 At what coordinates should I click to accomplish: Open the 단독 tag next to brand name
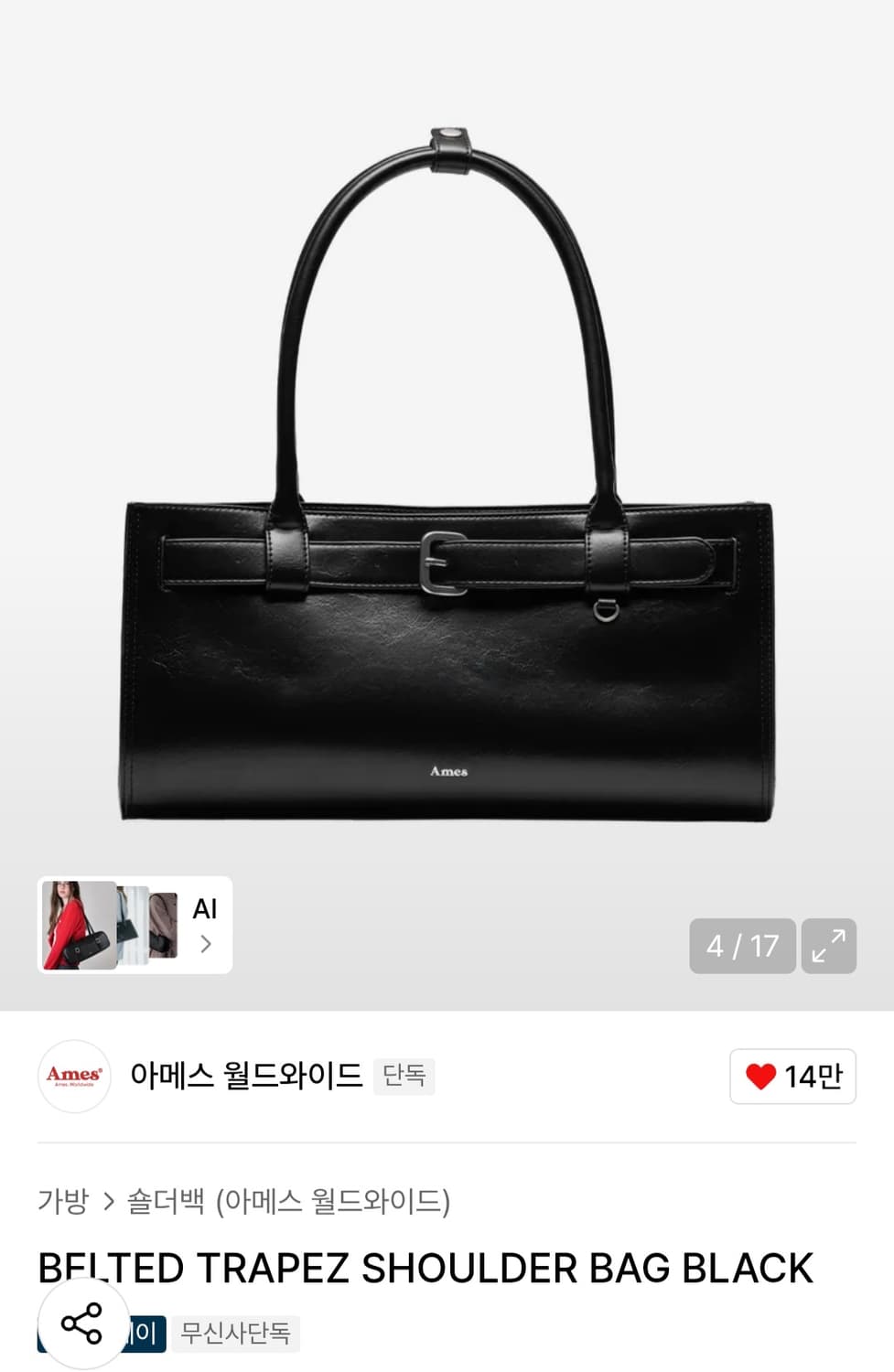404,1077
